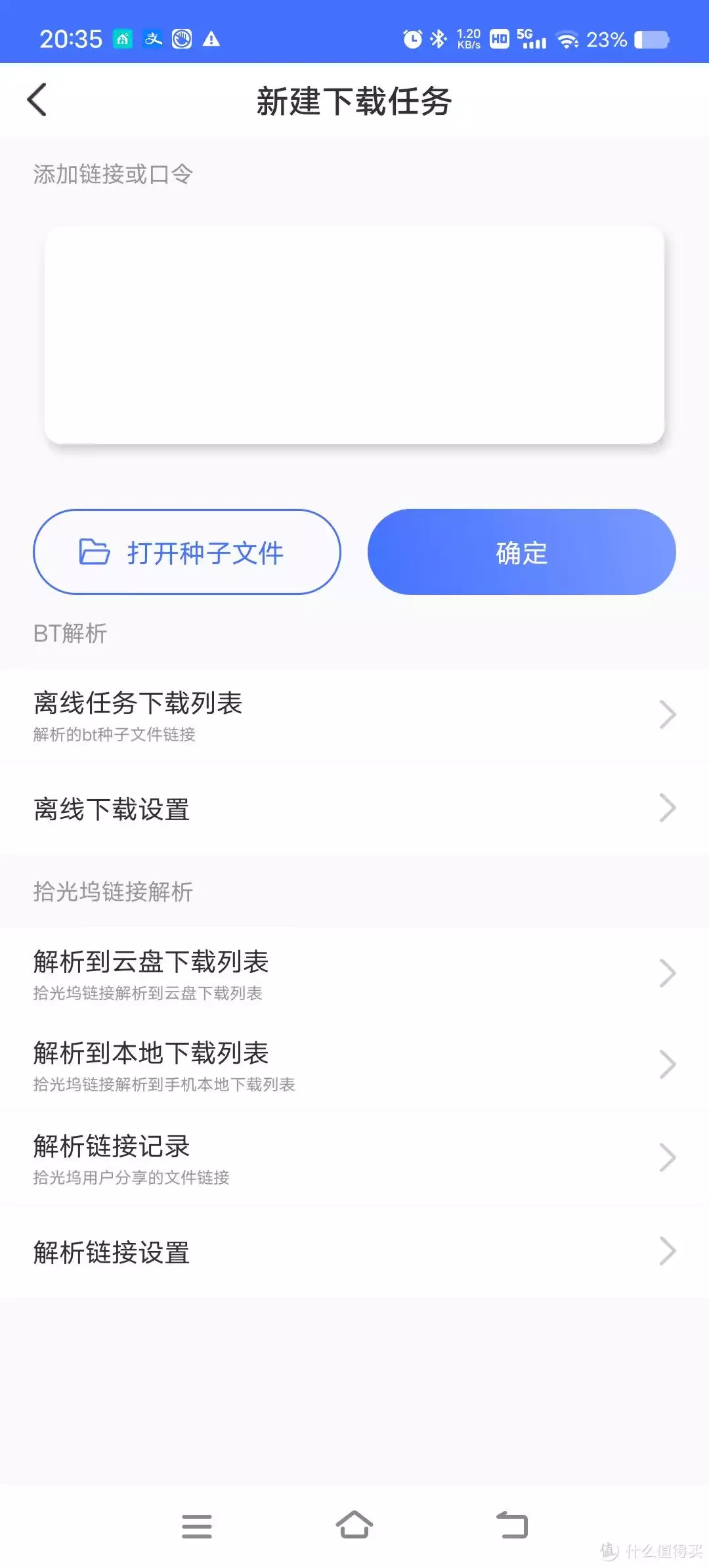709x1568 pixels.
Task: Go to the system home screen
Action: (354, 1525)
